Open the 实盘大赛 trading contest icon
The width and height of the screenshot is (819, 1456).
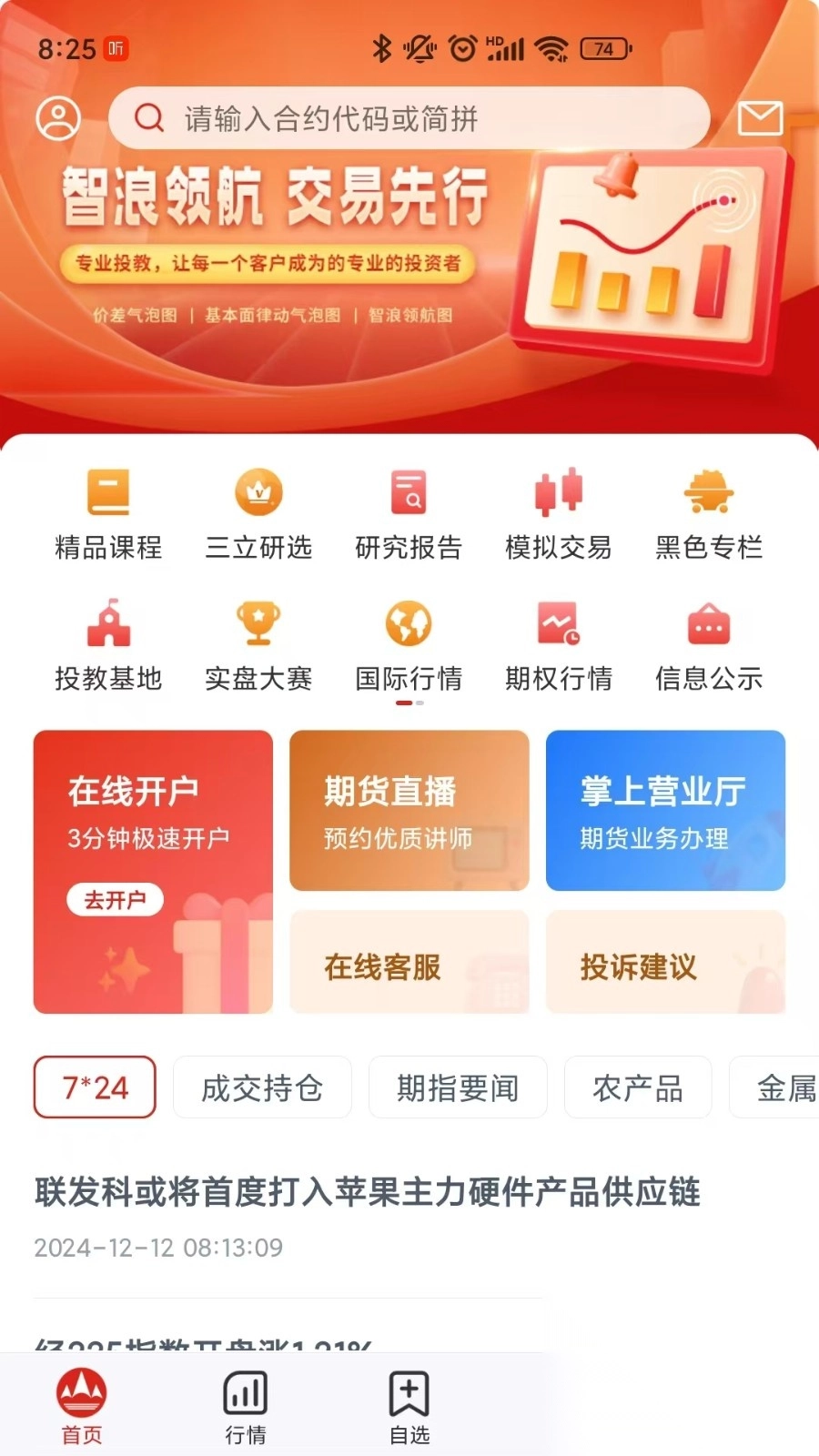(x=258, y=642)
